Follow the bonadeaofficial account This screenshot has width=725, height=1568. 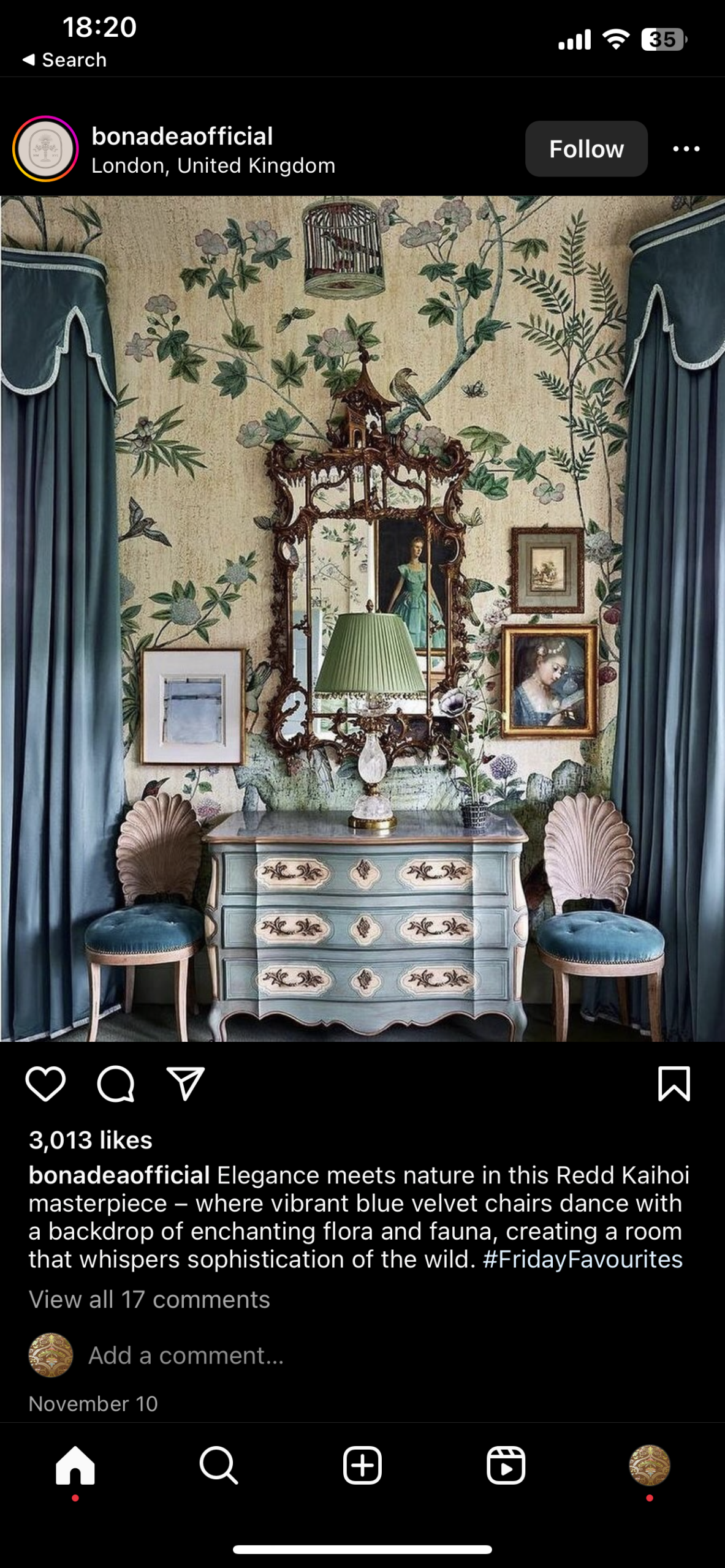[x=586, y=149]
